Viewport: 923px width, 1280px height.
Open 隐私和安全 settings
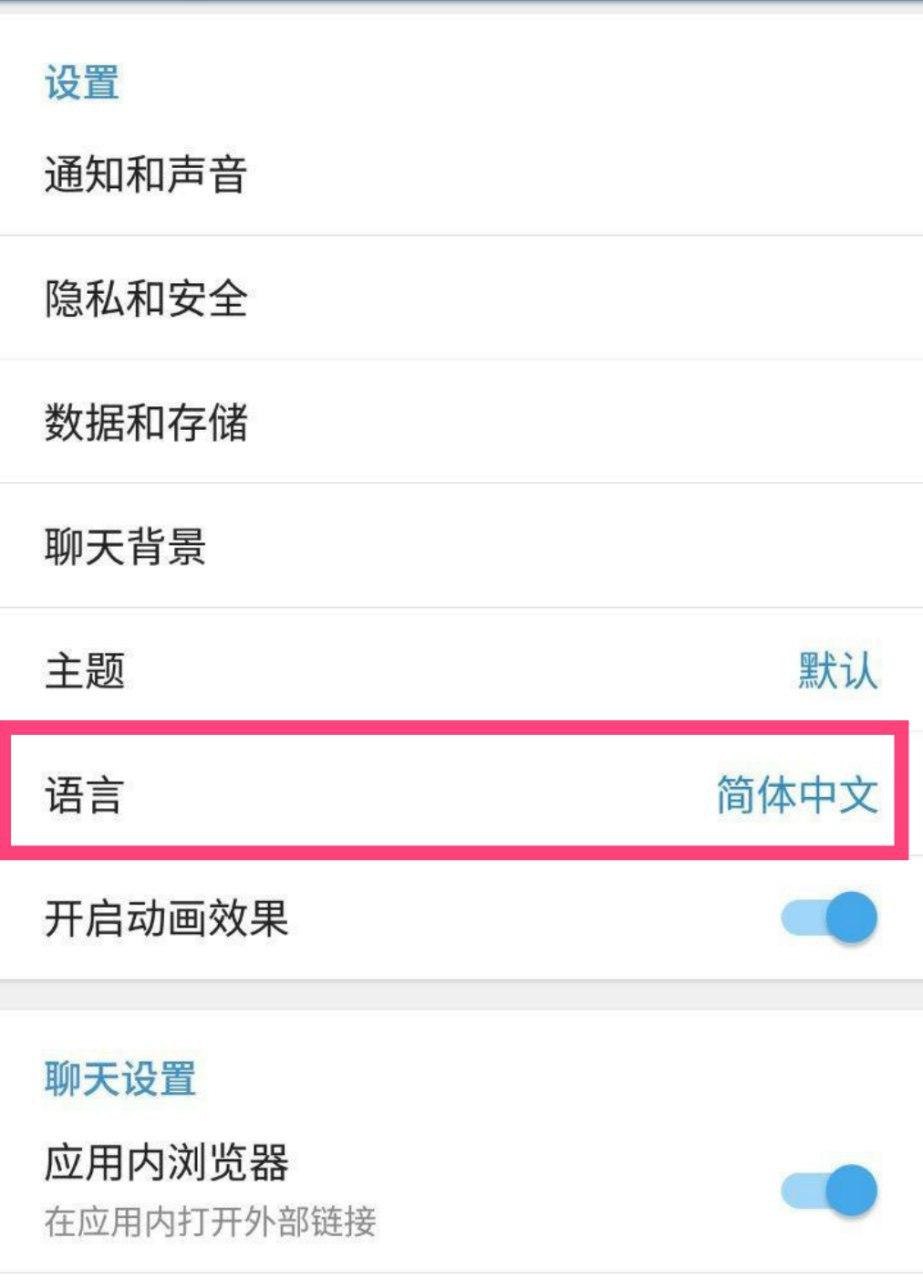(146, 298)
